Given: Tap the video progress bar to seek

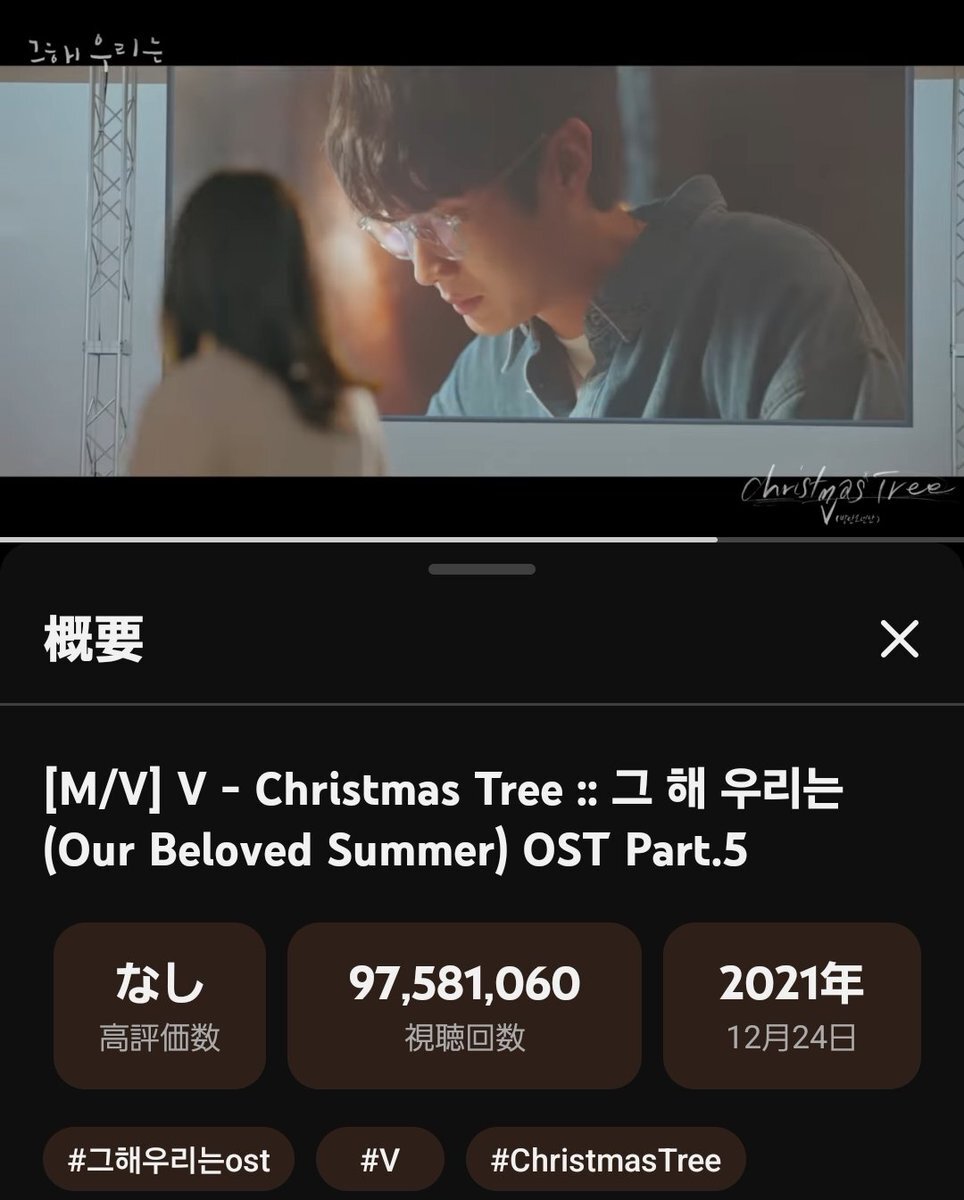Looking at the screenshot, I should pos(482,539).
